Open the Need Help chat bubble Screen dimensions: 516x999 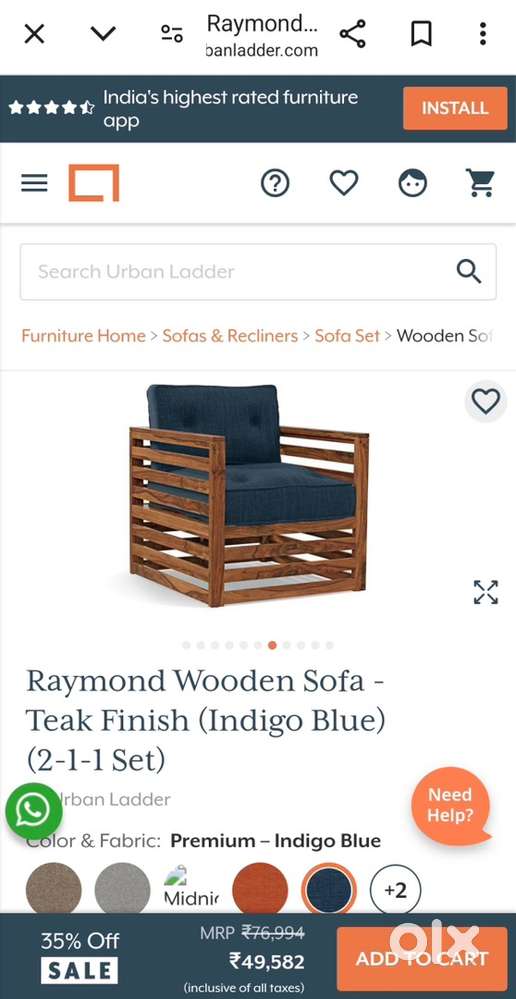click(450, 805)
